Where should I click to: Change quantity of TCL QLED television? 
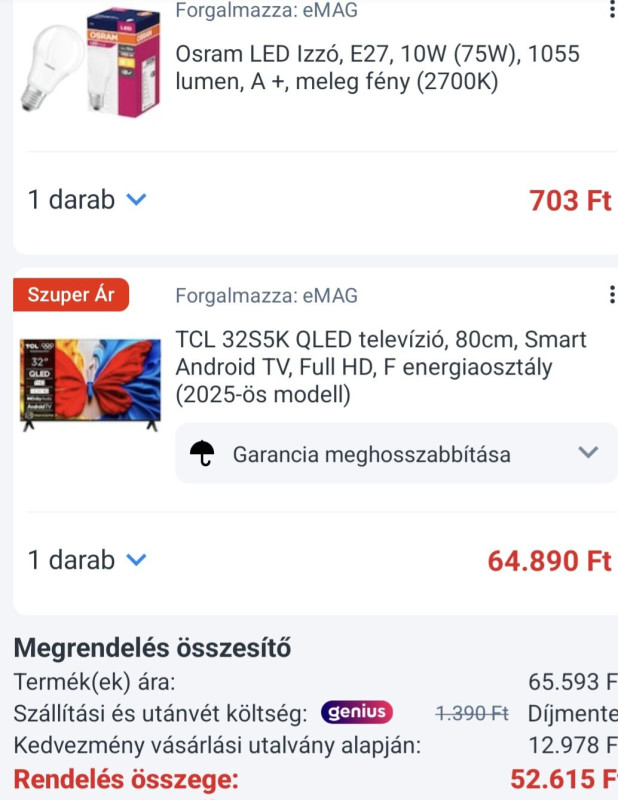(x=88, y=560)
